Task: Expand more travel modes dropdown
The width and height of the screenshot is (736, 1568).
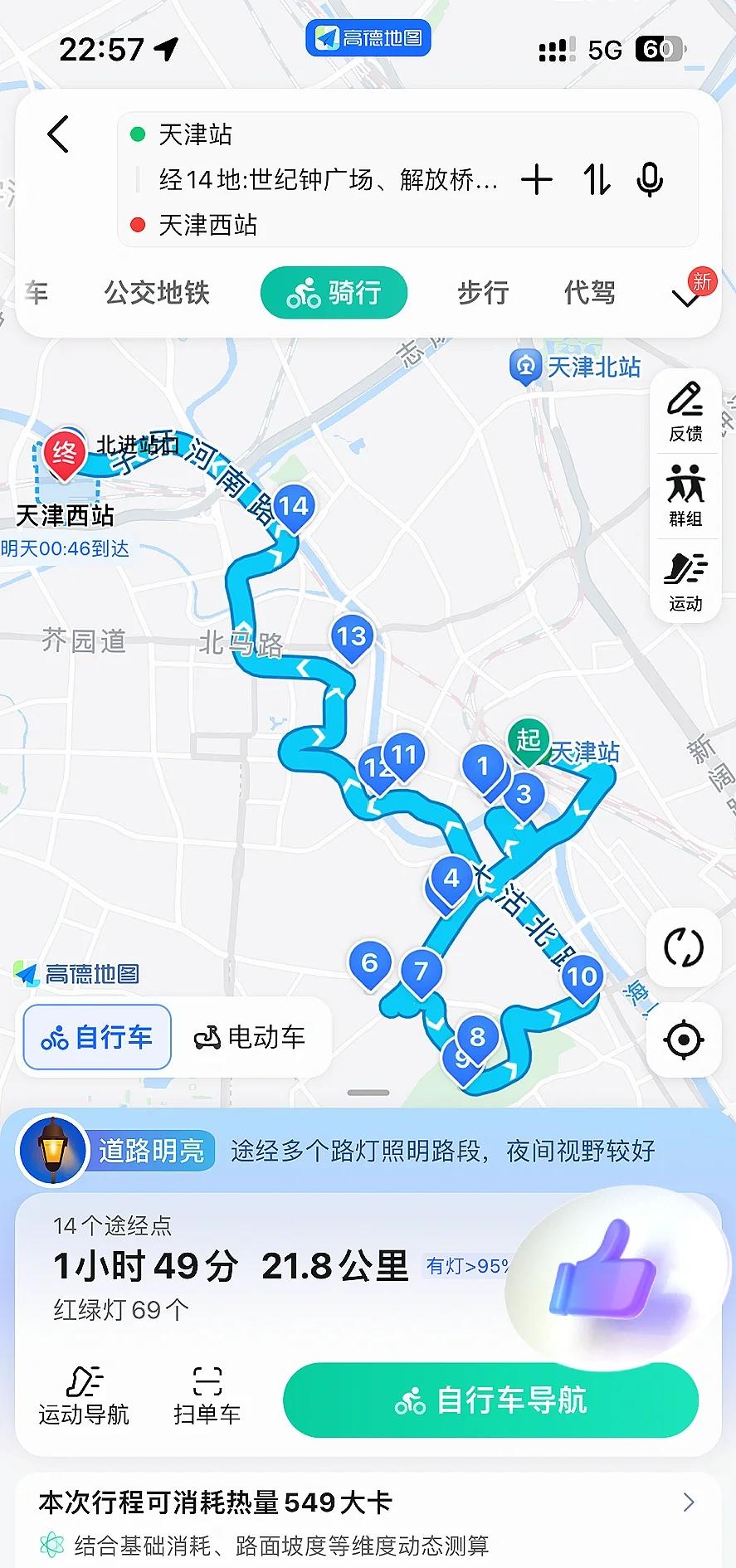Action: pyautogui.click(x=687, y=297)
